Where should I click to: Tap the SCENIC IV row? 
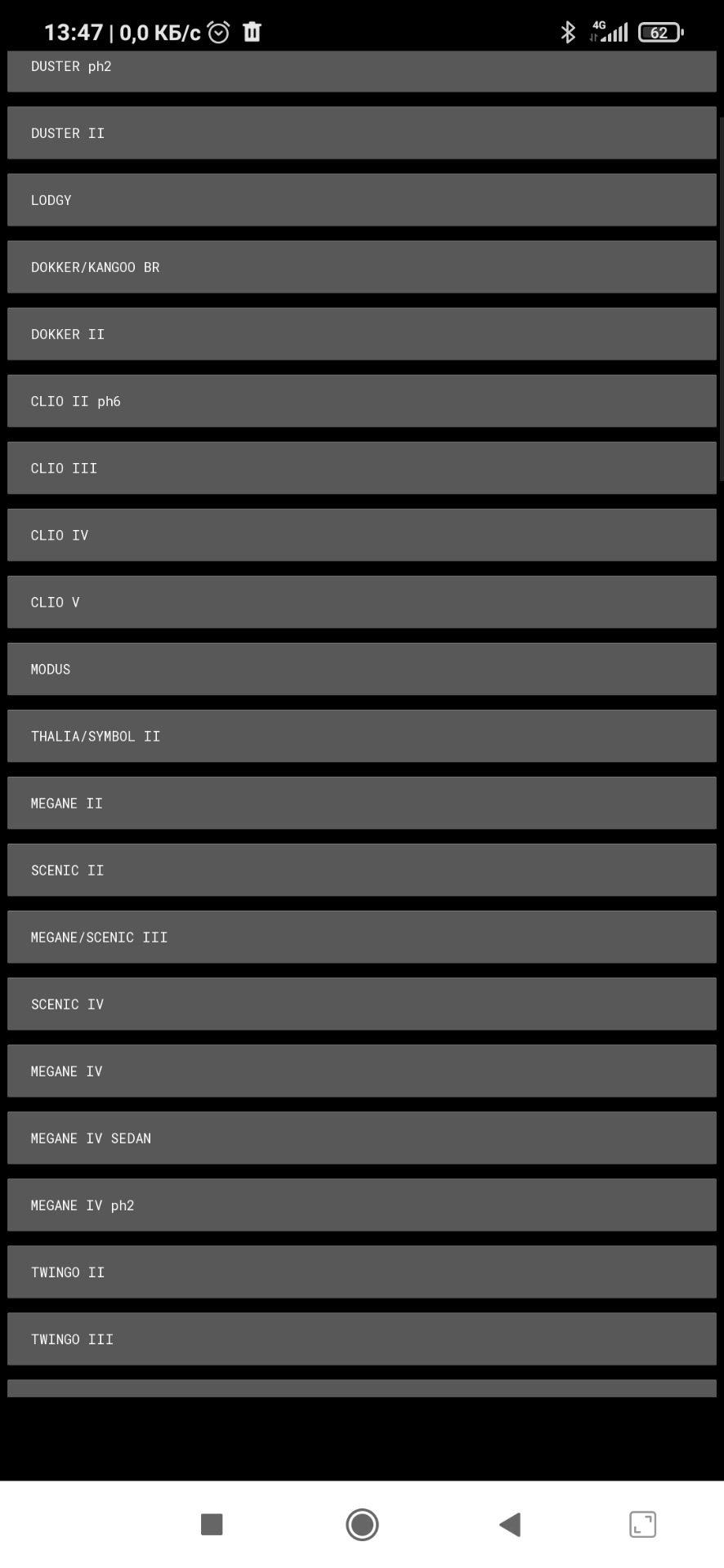pos(361,1004)
